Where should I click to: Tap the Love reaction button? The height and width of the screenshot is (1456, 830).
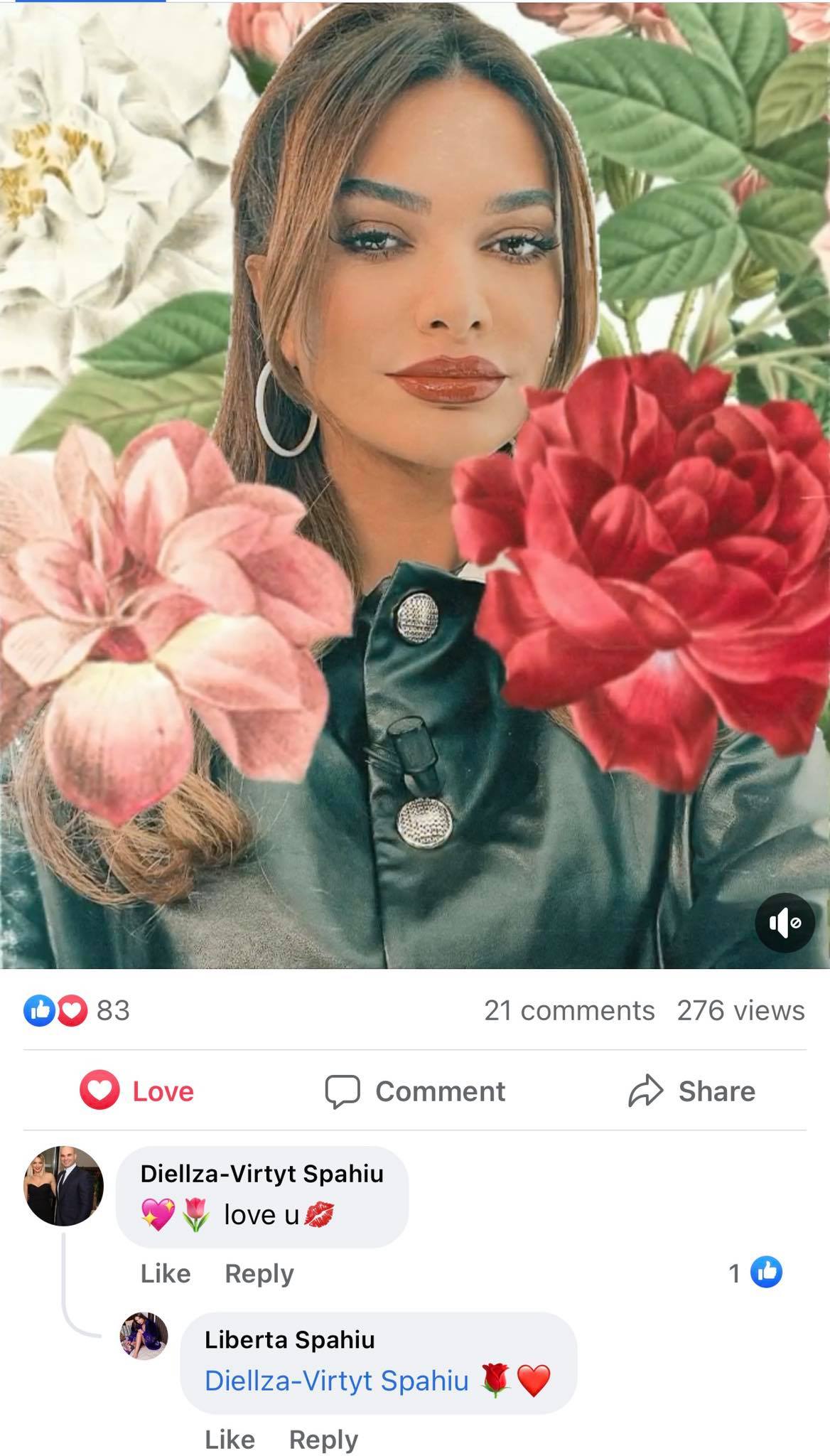pyautogui.click(x=137, y=1091)
